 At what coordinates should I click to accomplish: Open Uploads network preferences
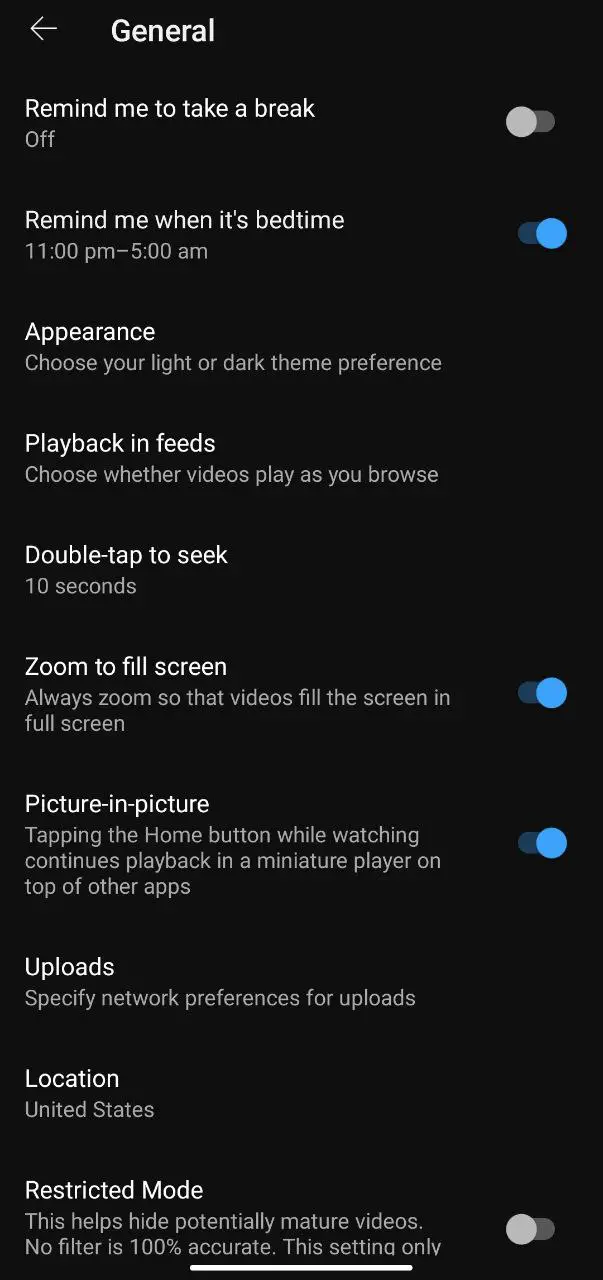[x=301, y=981]
